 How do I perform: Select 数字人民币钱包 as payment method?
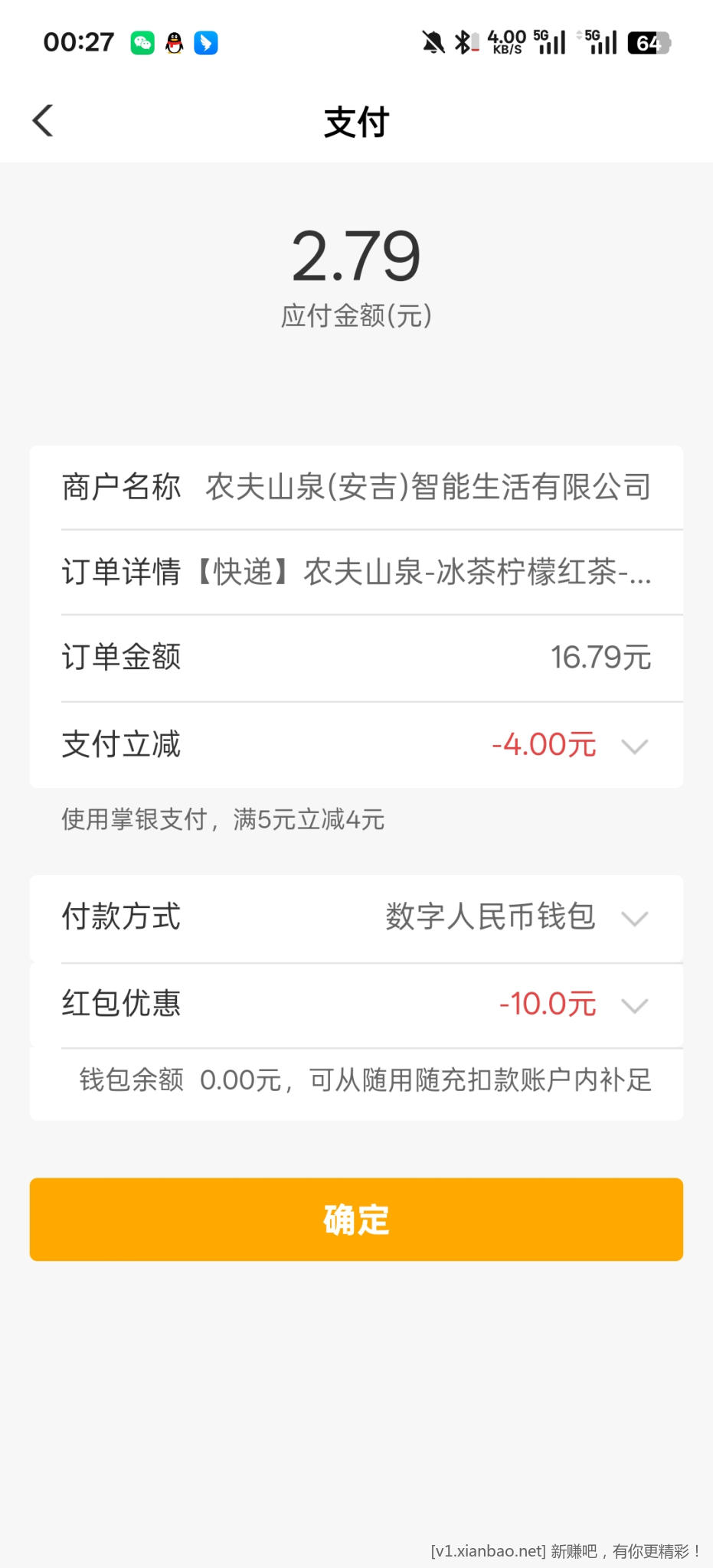point(491,917)
